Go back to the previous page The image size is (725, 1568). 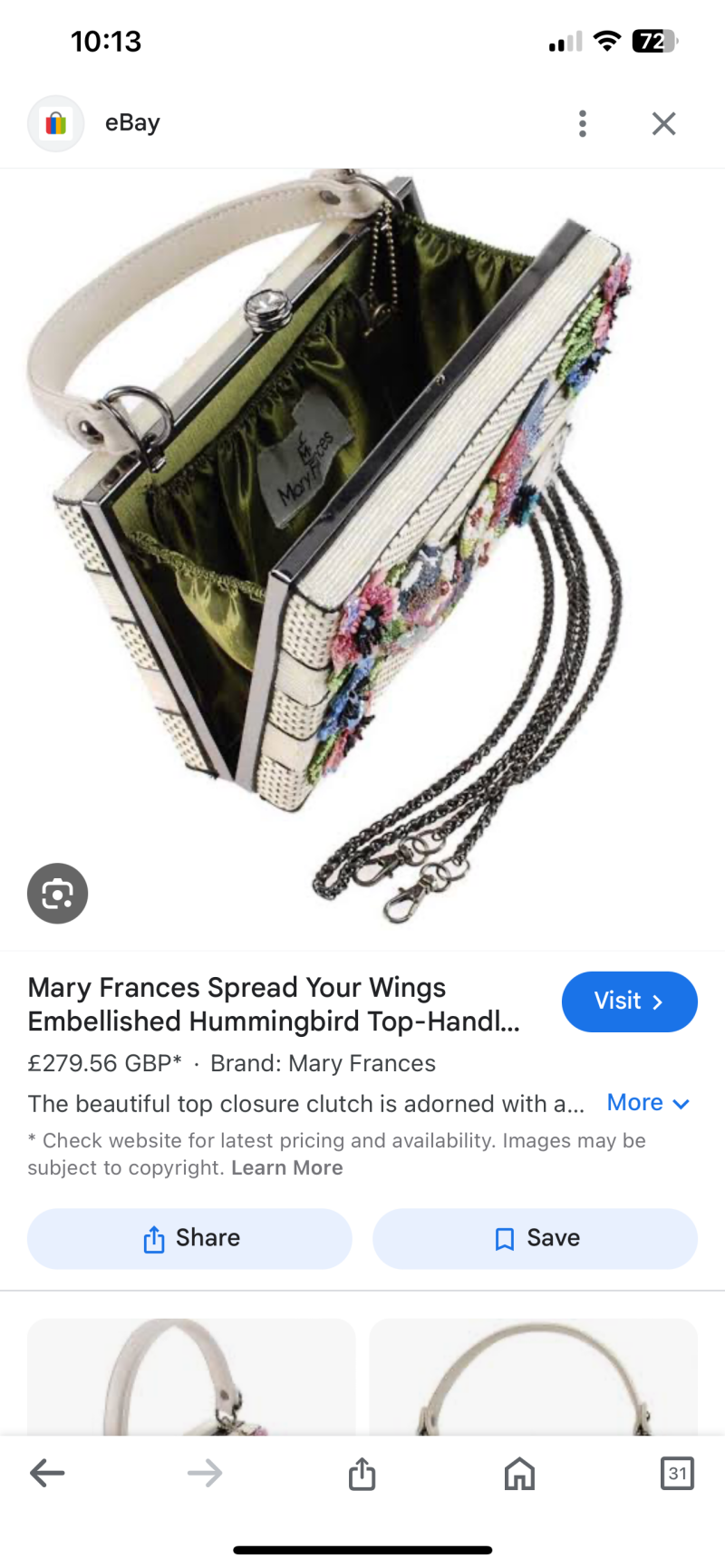click(x=47, y=1473)
